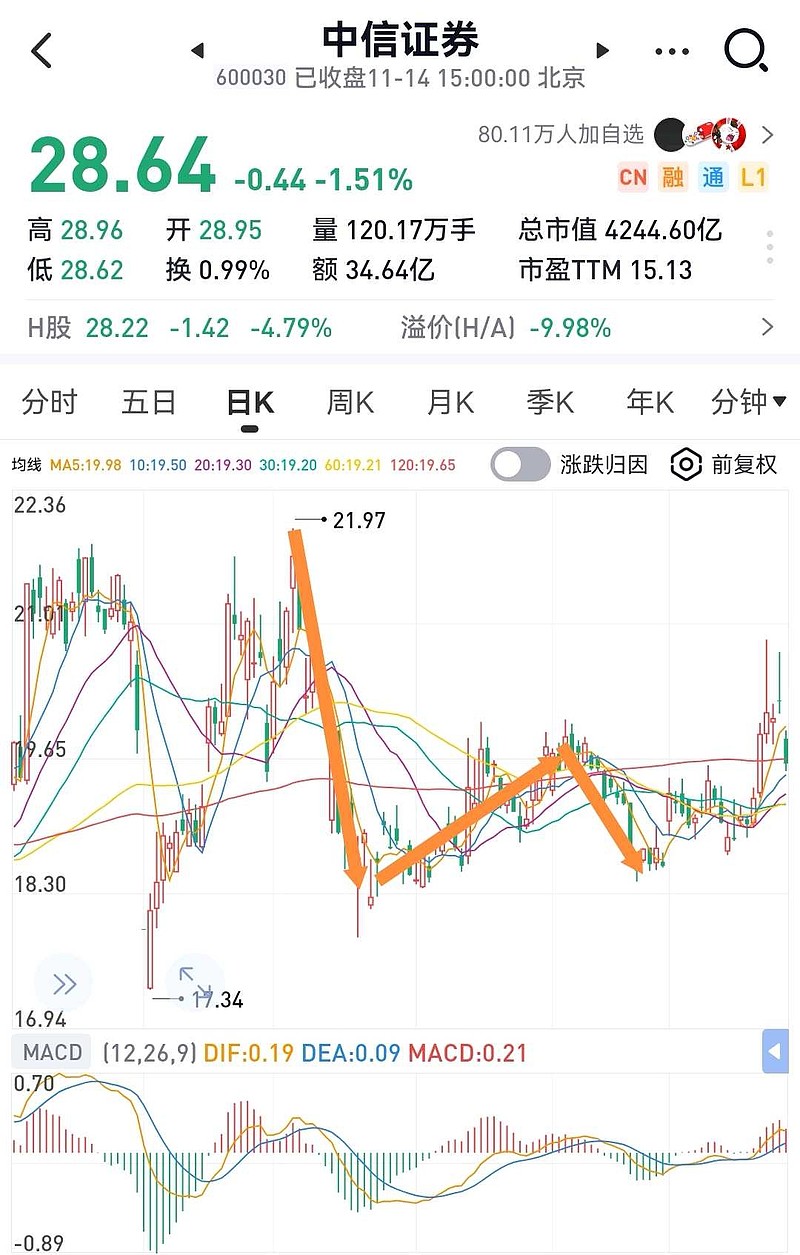
Task: Click the 融 margin trading badge
Action: click(x=673, y=177)
